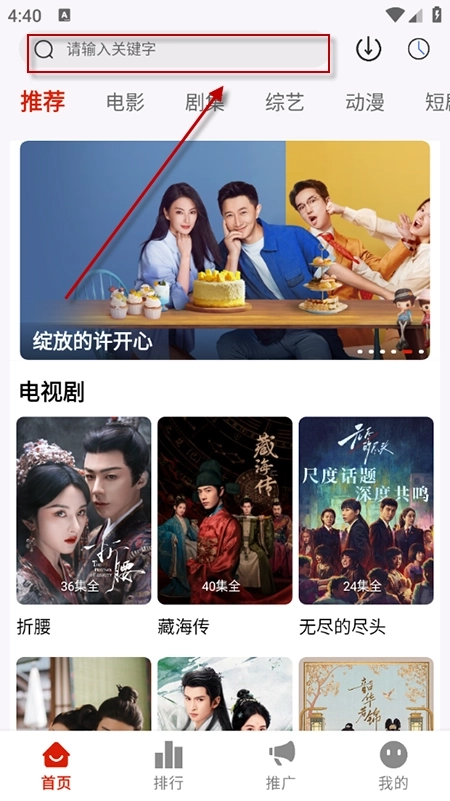Screen dimensions: 450x801
Task: Open the watch history clock icon
Action: pos(418,50)
